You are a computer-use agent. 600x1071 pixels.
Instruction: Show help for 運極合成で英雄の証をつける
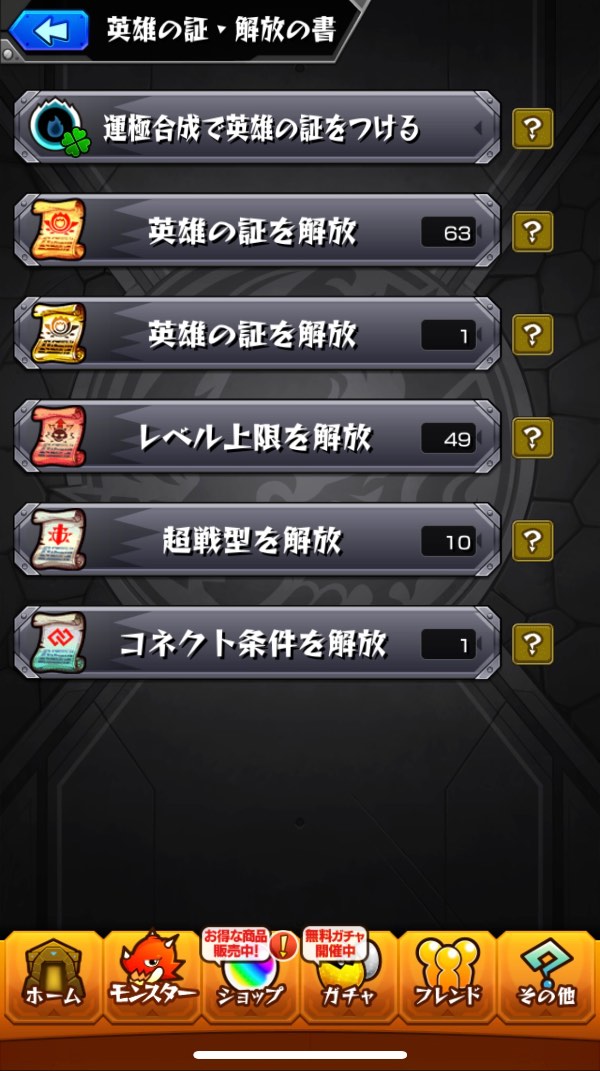pos(532,129)
